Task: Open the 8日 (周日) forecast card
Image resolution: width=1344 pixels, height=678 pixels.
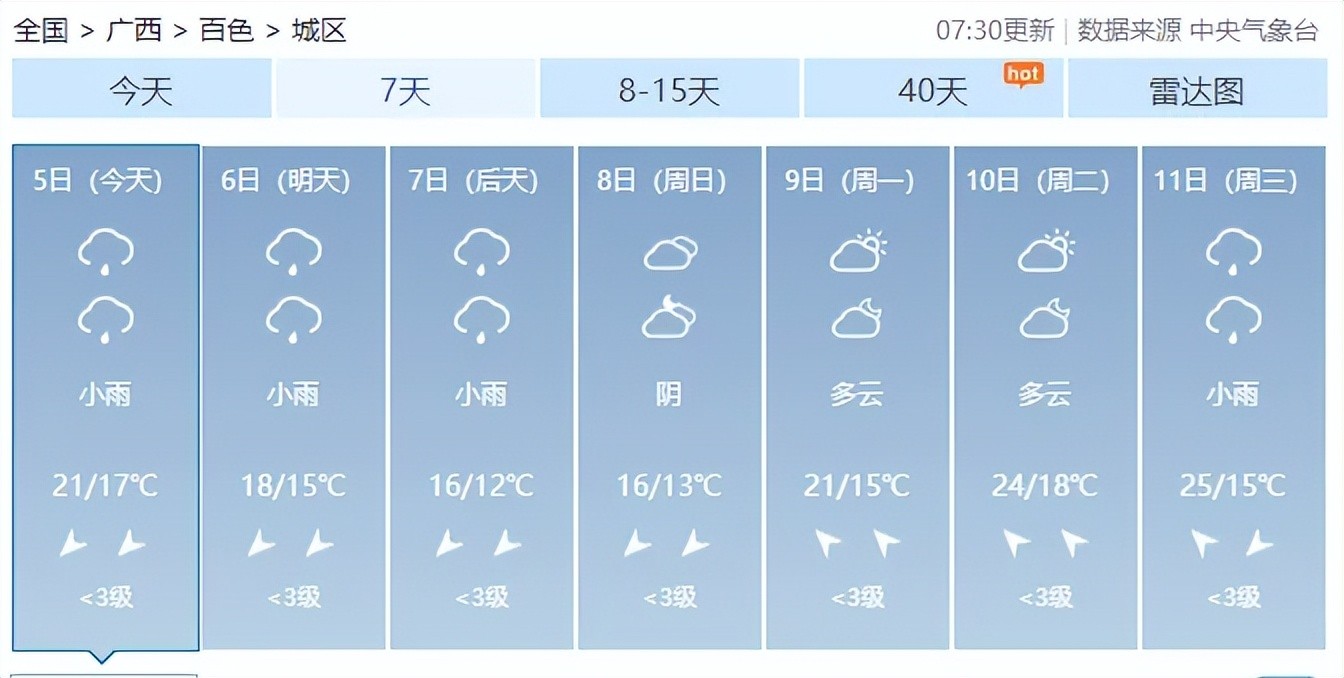Action: (669, 396)
